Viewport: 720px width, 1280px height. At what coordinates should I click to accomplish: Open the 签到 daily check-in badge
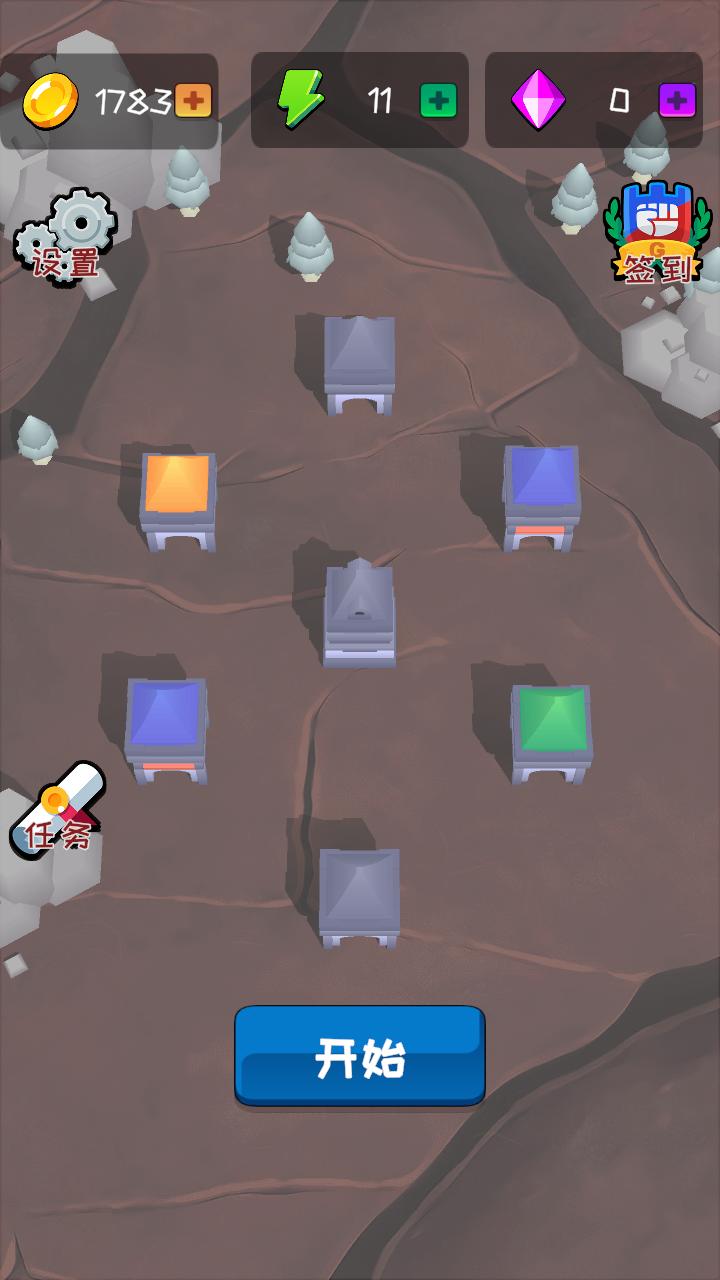pyautogui.click(x=656, y=235)
